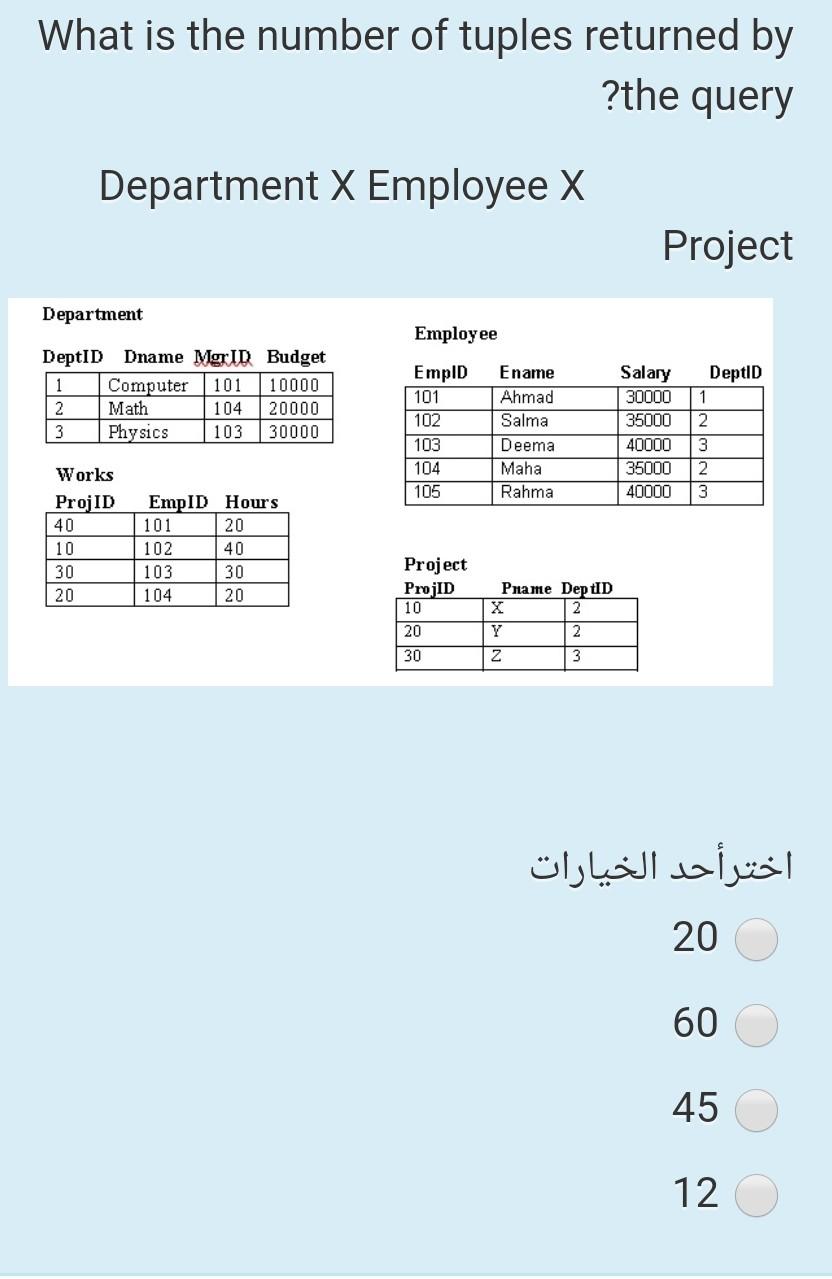The width and height of the screenshot is (832, 1279).
Task: Click the Project table header
Action: (x=435, y=564)
